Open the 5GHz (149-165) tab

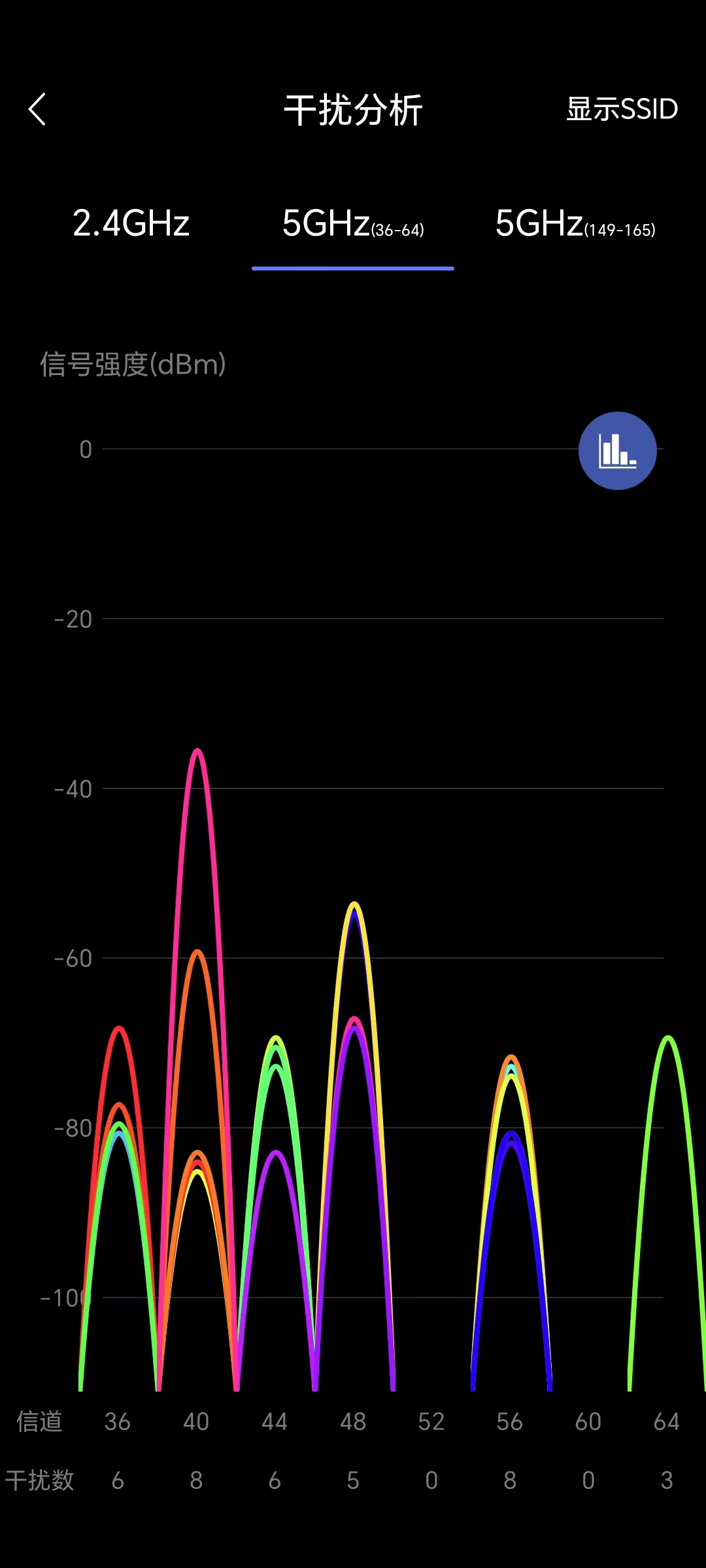575,225
